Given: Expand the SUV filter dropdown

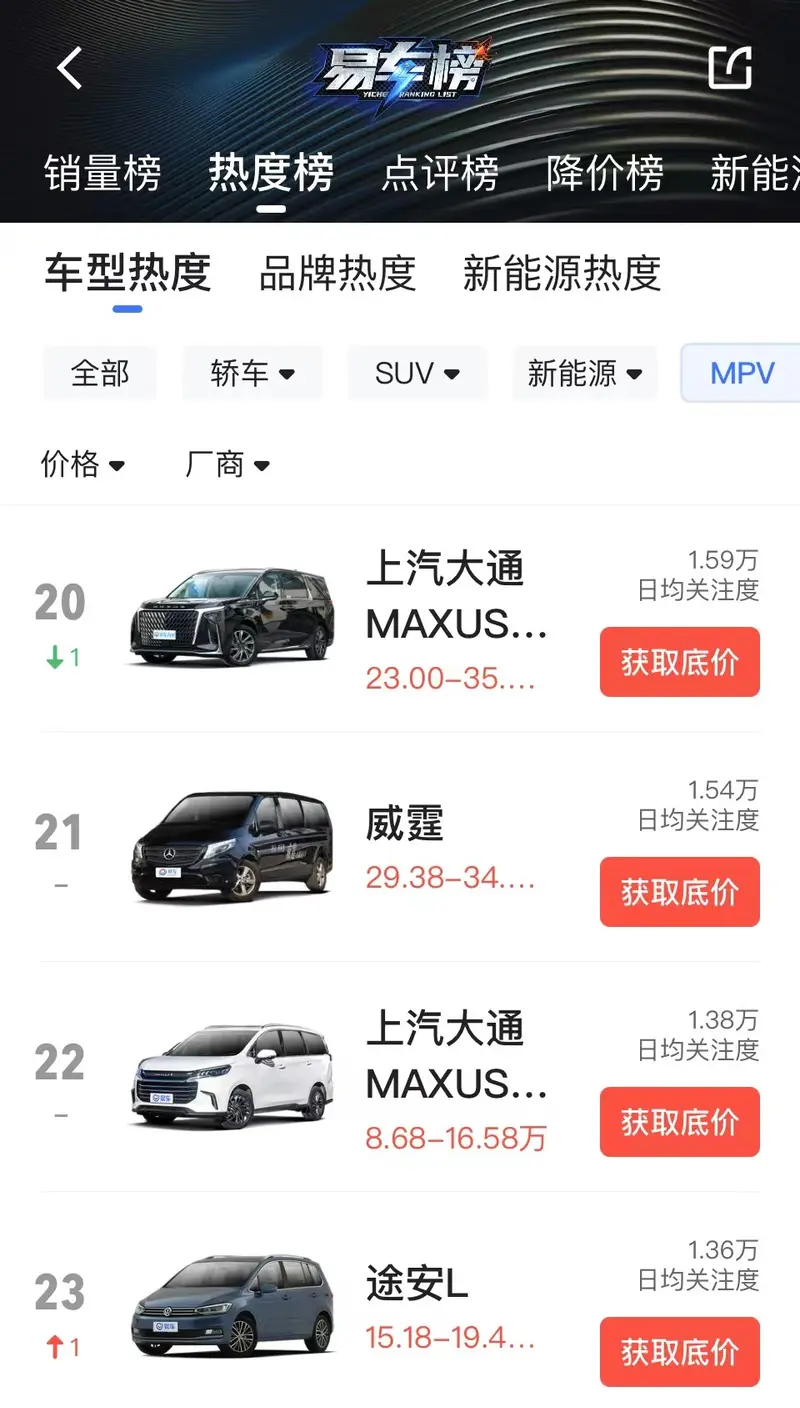Looking at the screenshot, I should [x=417, y=374].
